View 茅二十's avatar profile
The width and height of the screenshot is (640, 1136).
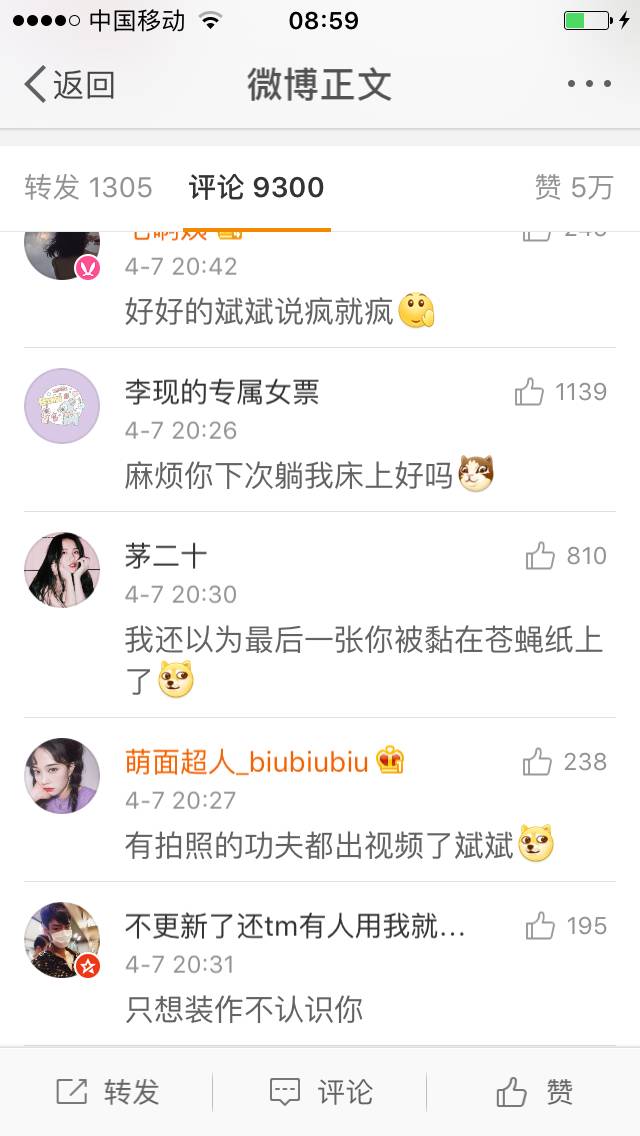point(62,570)
